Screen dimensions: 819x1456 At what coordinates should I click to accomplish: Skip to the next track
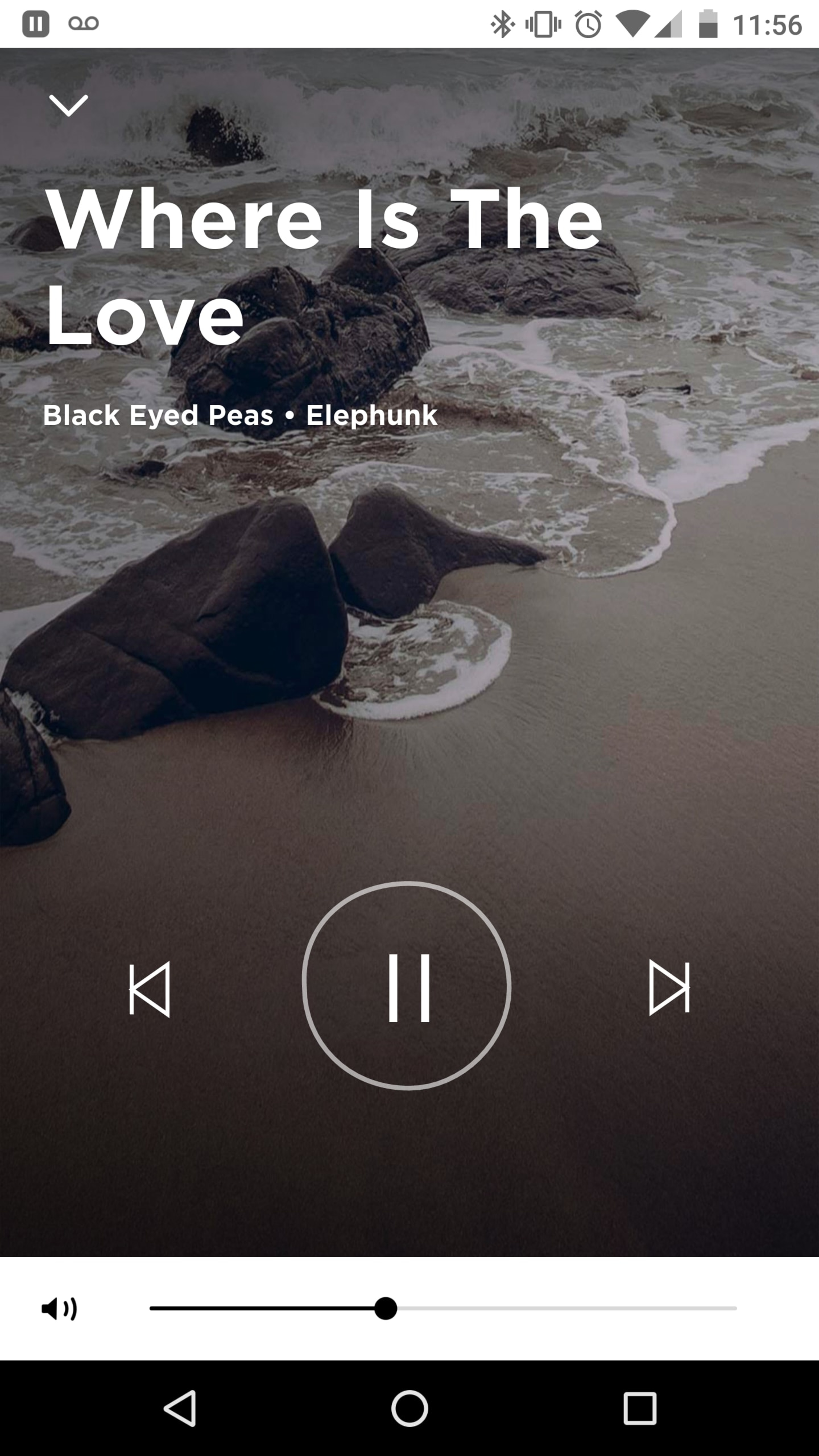click(670, 987)
